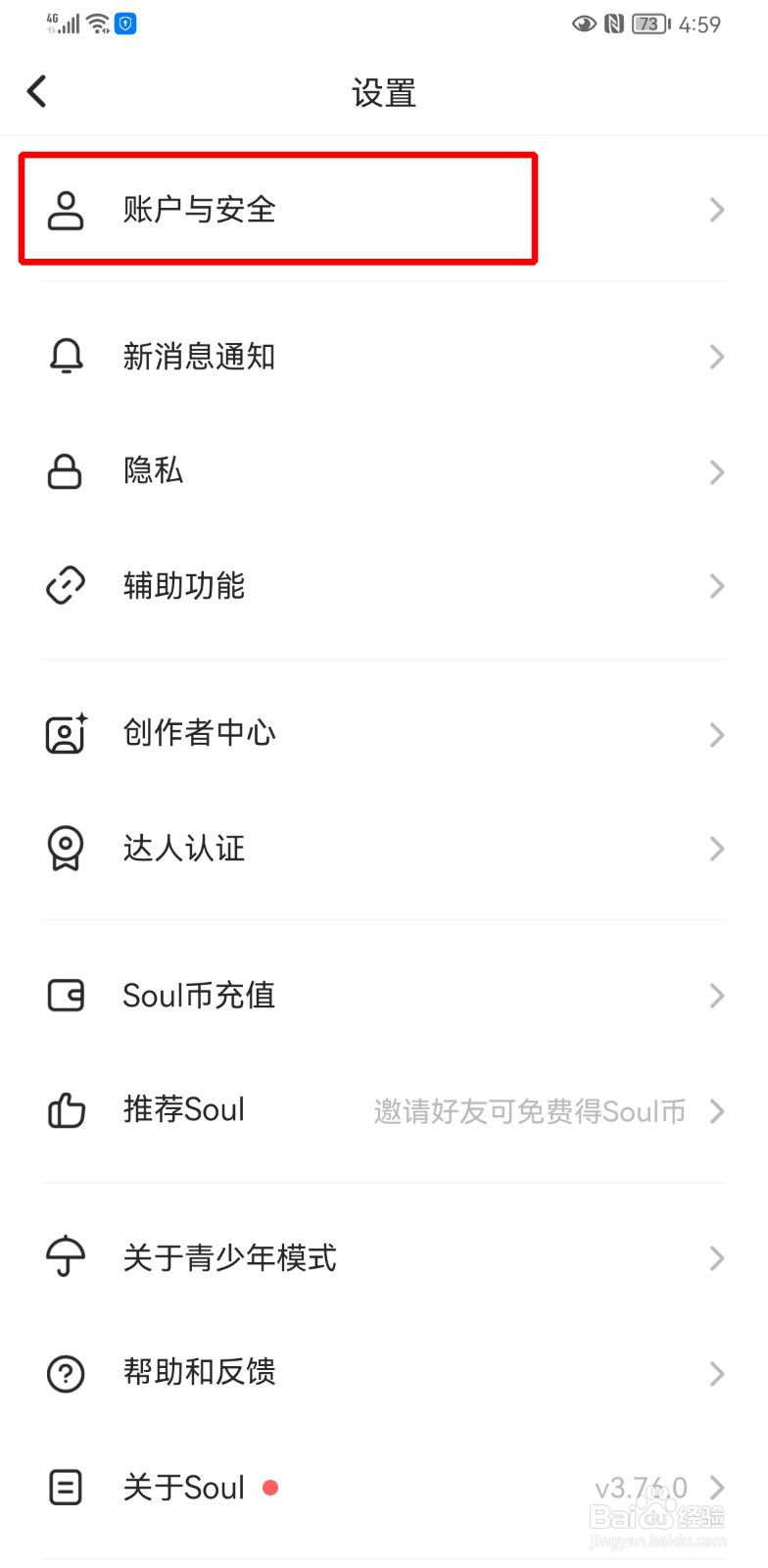This screenshot has height=1568, width=768.
Task: Go back from the 设置 page
Action: 37,92
